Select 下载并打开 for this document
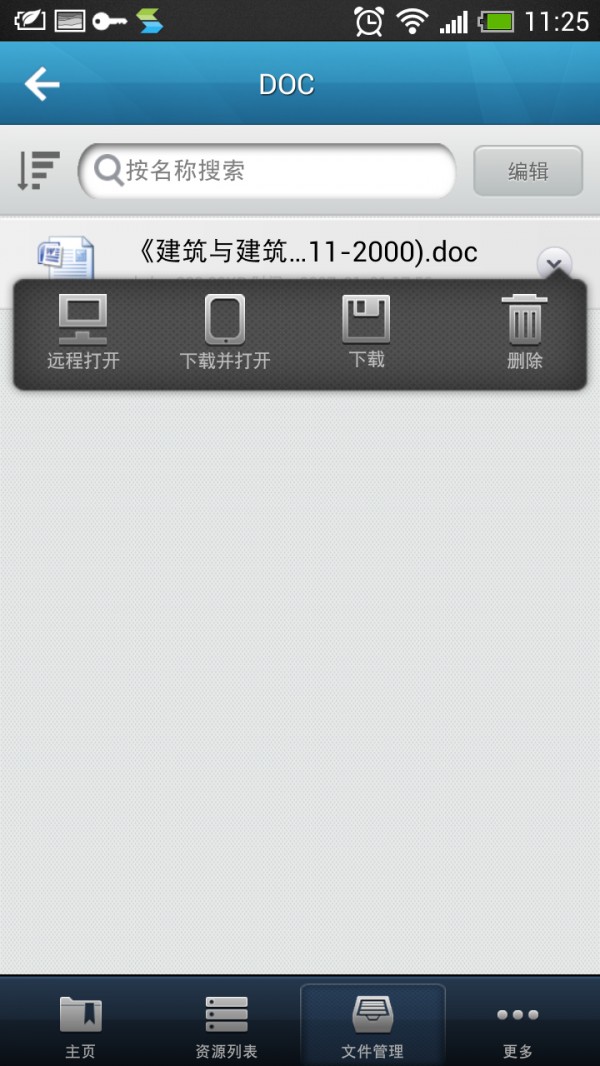 pyautogui.click(x=225, y=334)
